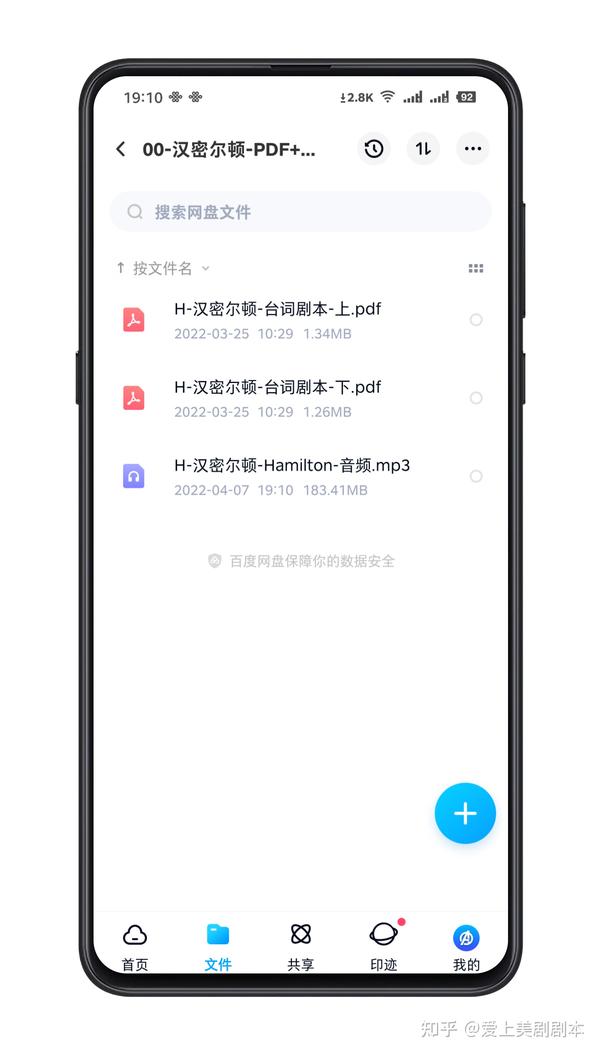Switch to grid view layout

476,268
